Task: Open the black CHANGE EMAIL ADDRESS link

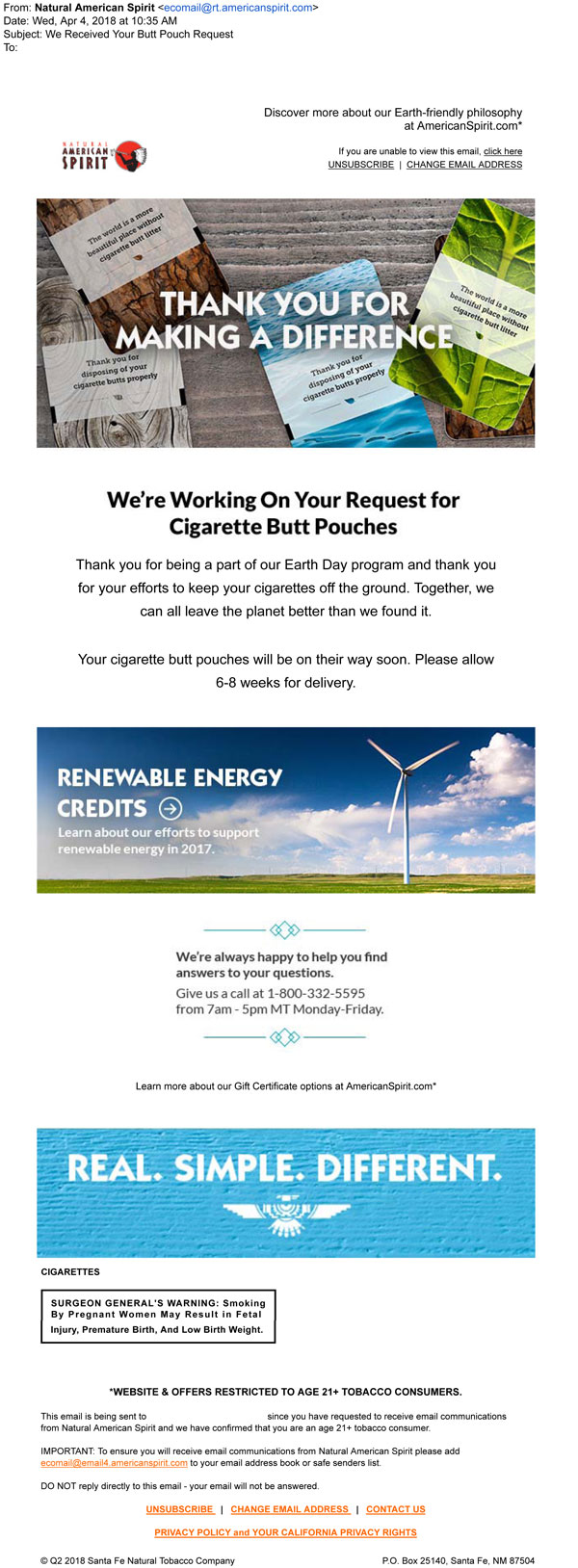Action: (464, 165)
